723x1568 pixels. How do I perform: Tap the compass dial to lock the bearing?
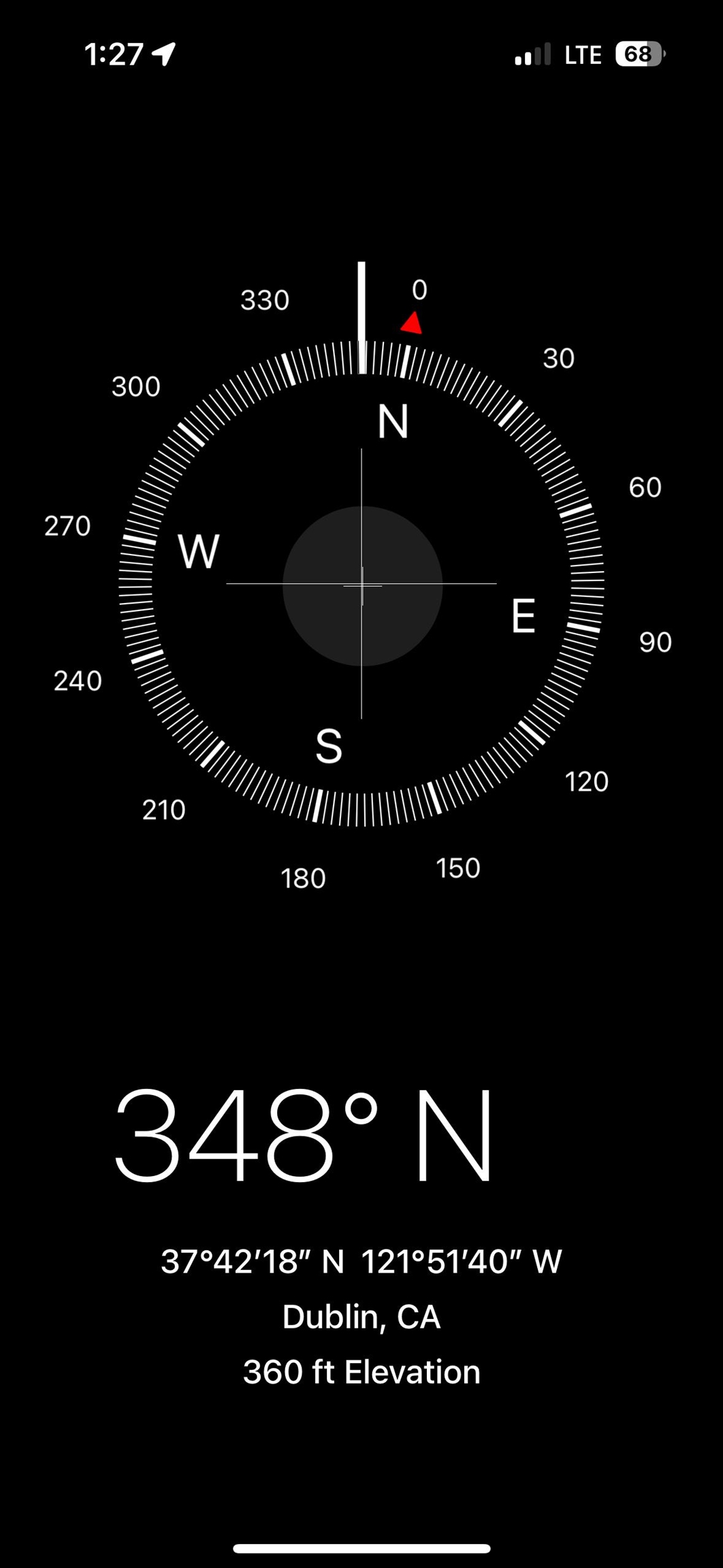(361, 584)
